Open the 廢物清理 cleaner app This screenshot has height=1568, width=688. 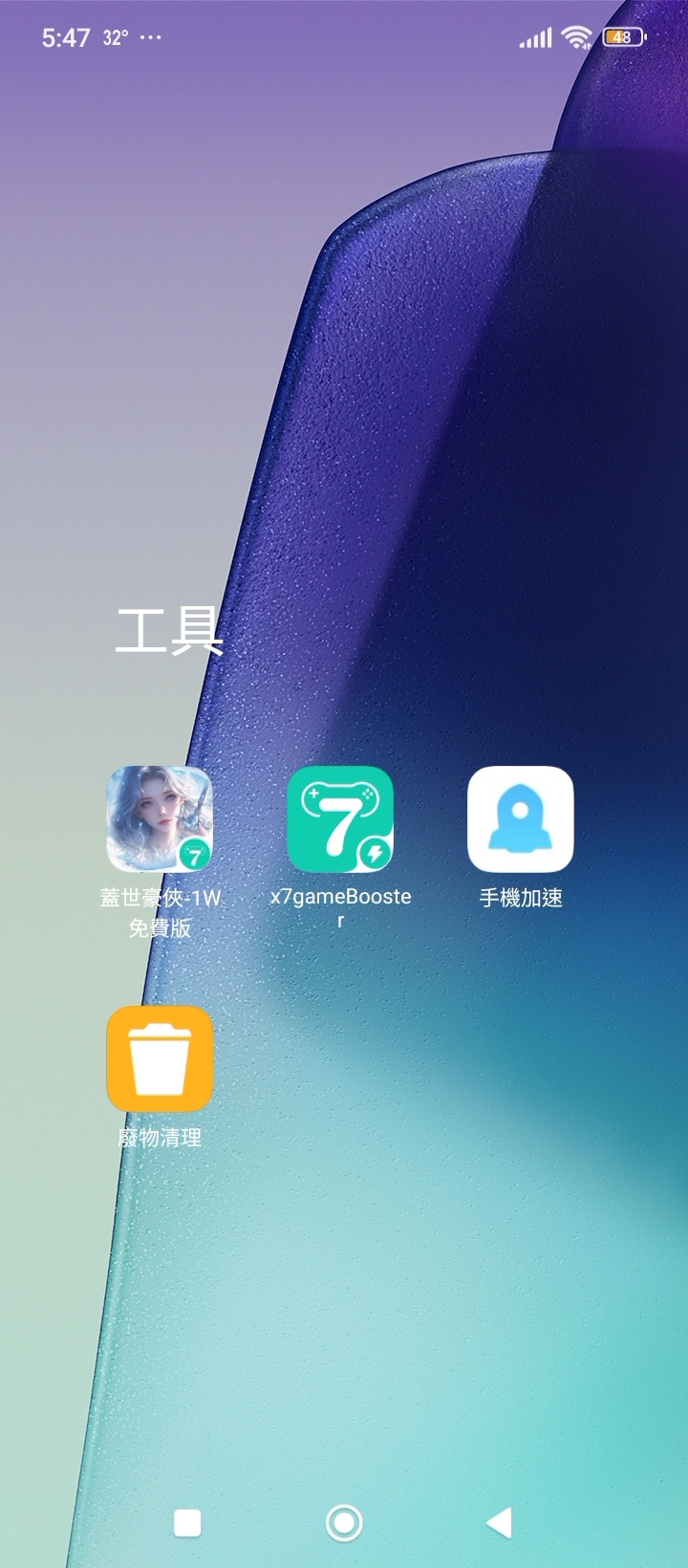pyautogui.click(x=160, y=1058)
